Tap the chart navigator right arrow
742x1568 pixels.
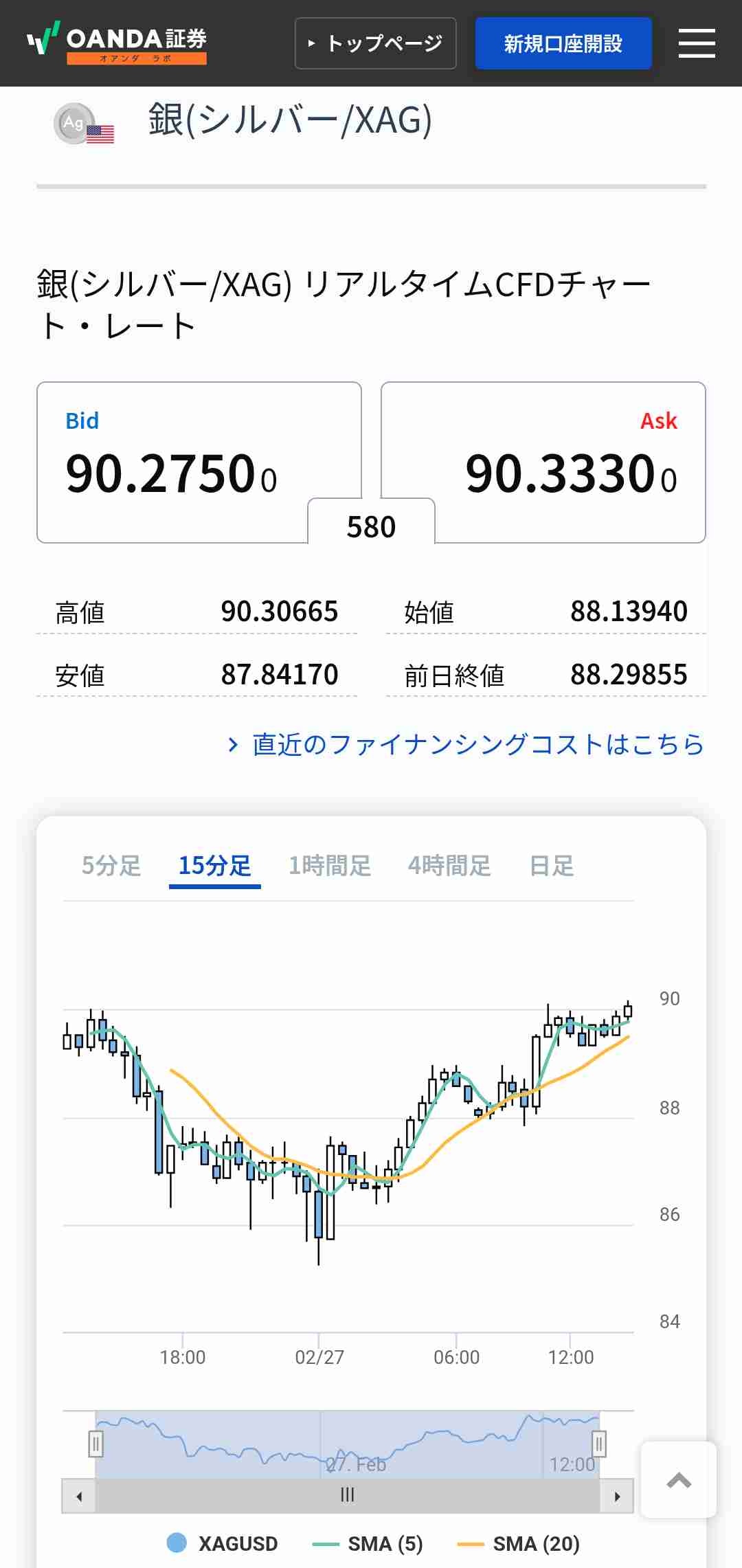tap(617, 1496)
